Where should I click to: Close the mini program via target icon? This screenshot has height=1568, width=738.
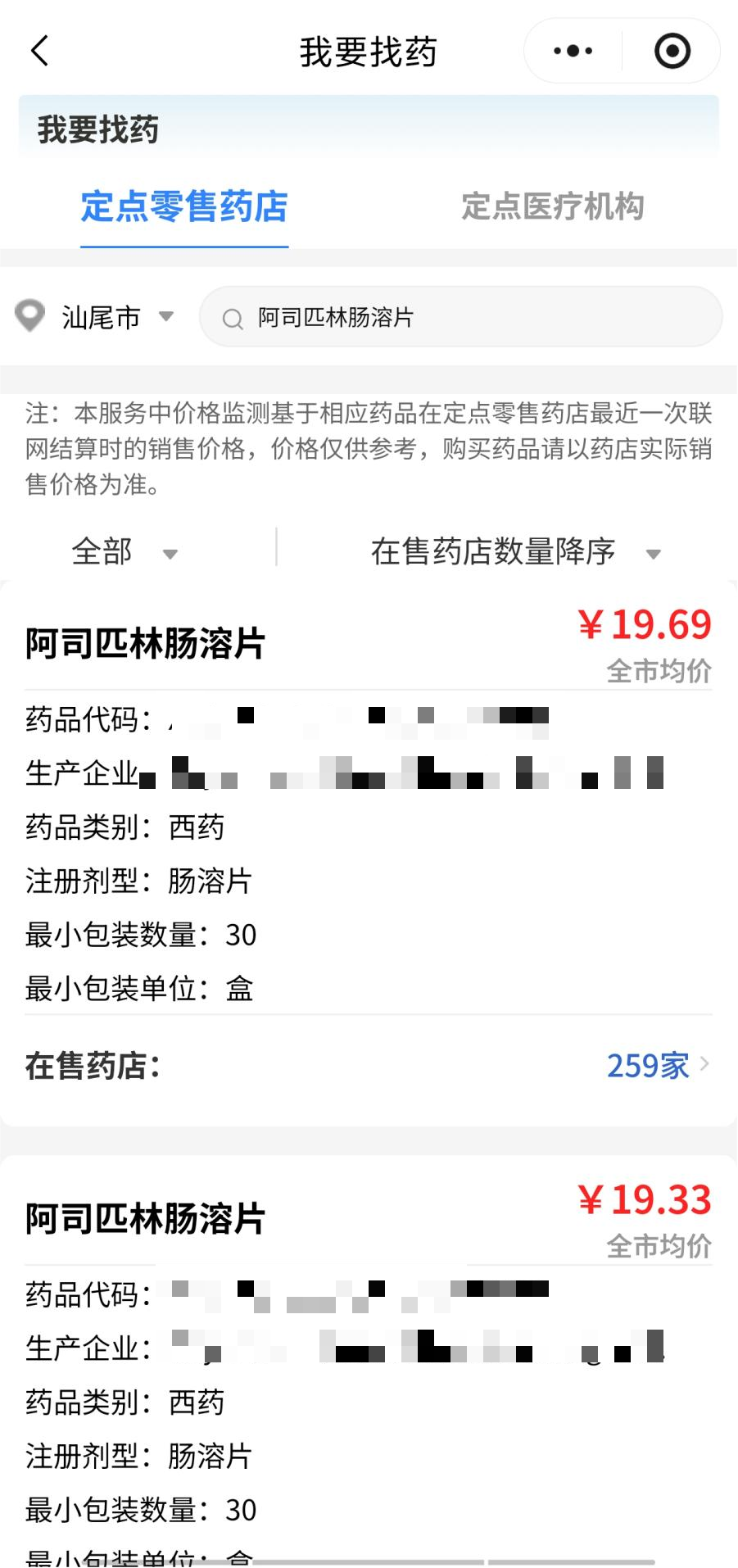[x=672, y=51]
